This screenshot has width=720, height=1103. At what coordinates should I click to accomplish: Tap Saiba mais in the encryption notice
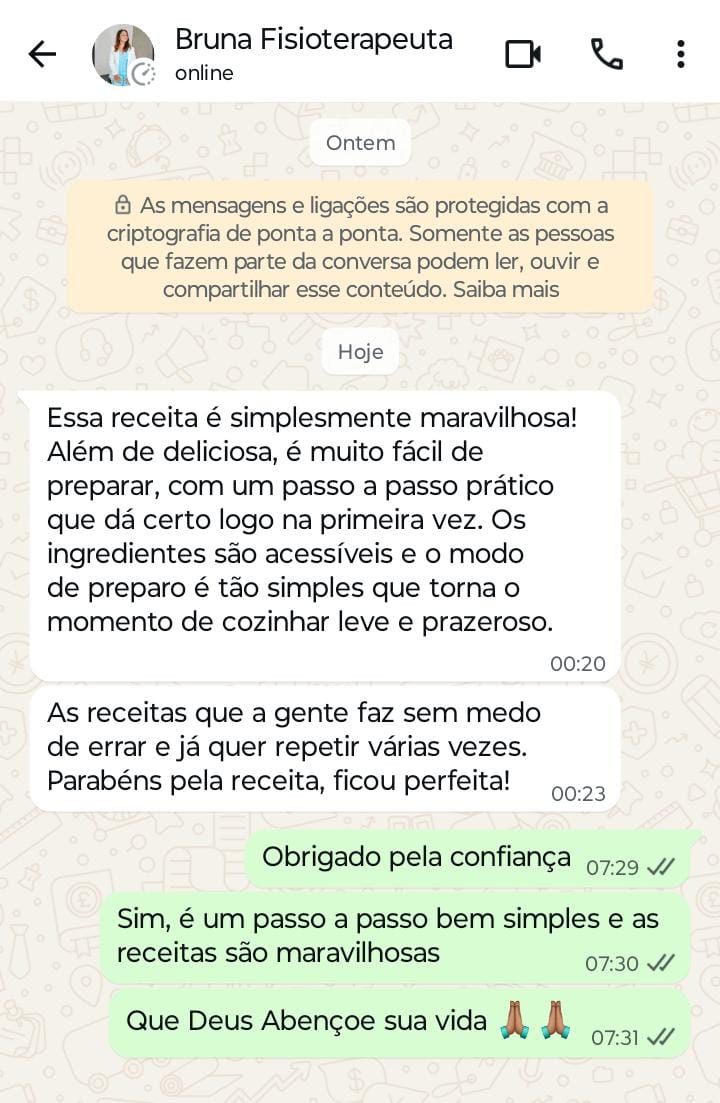tap(506, 291)
